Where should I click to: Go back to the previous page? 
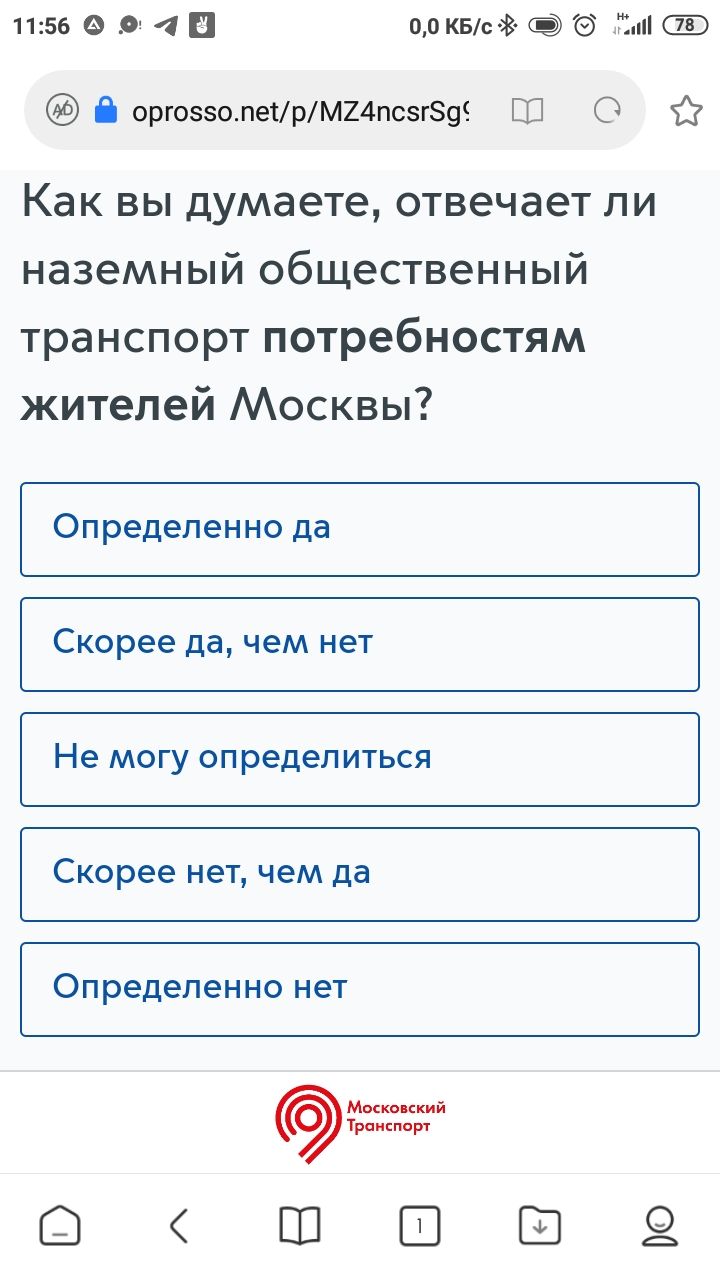[180, 1225]
